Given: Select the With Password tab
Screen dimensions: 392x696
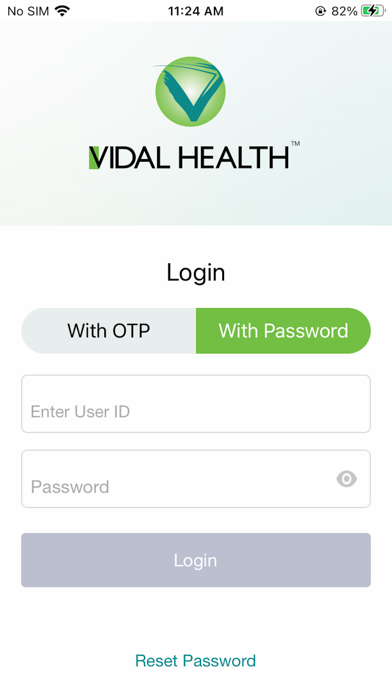Looking at the screenshot, I should pyautogui.click(x=283, y=331).
